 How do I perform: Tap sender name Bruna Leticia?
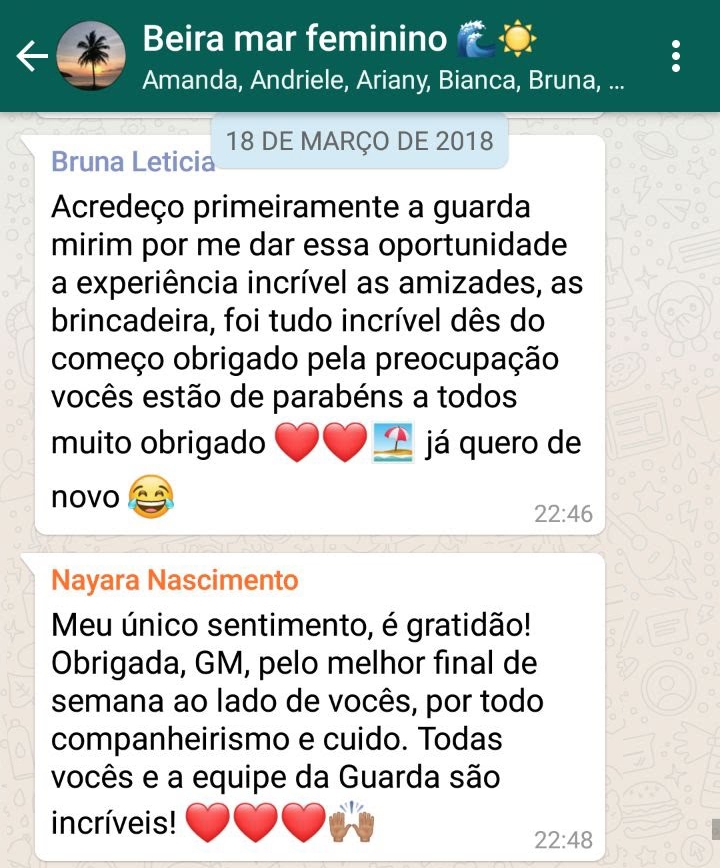pyautogui.click(x=132, y=161)
